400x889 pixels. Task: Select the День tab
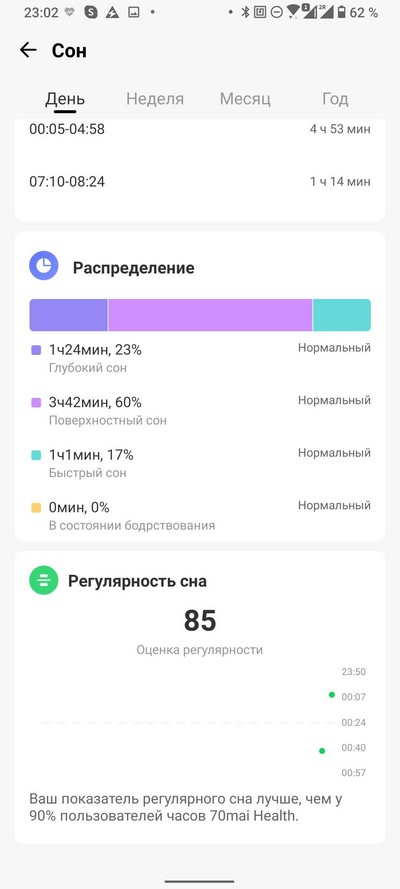click(65, 99)
